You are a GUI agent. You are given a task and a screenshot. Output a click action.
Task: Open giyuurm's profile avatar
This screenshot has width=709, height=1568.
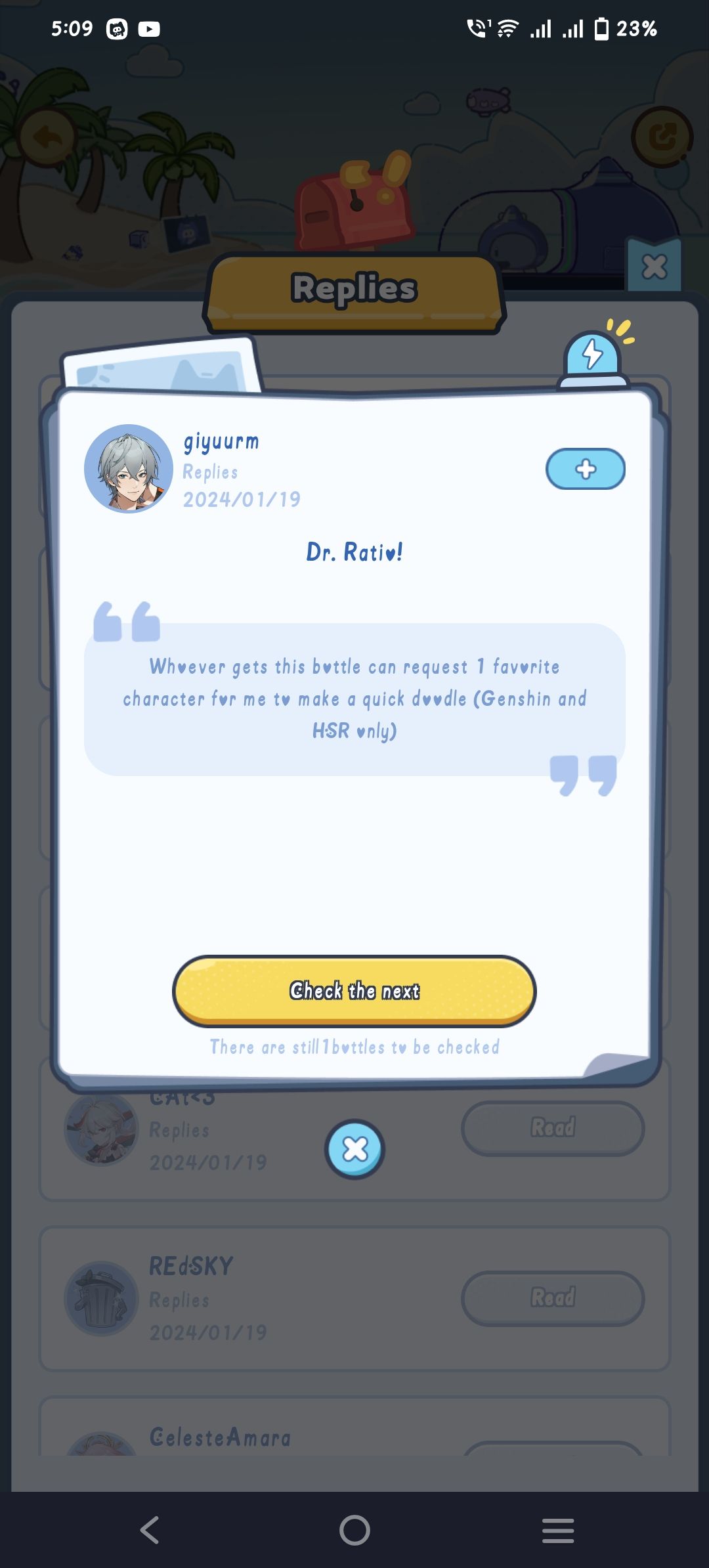pos(129,469)
